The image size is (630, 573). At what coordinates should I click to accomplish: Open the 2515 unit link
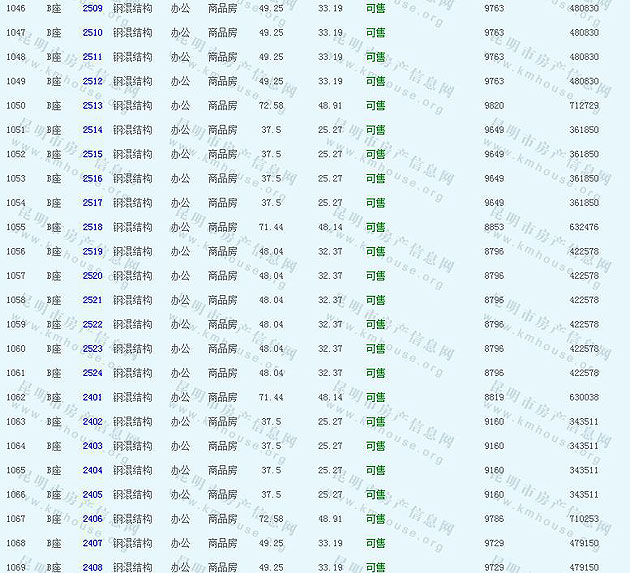click(x=92, y=154)
